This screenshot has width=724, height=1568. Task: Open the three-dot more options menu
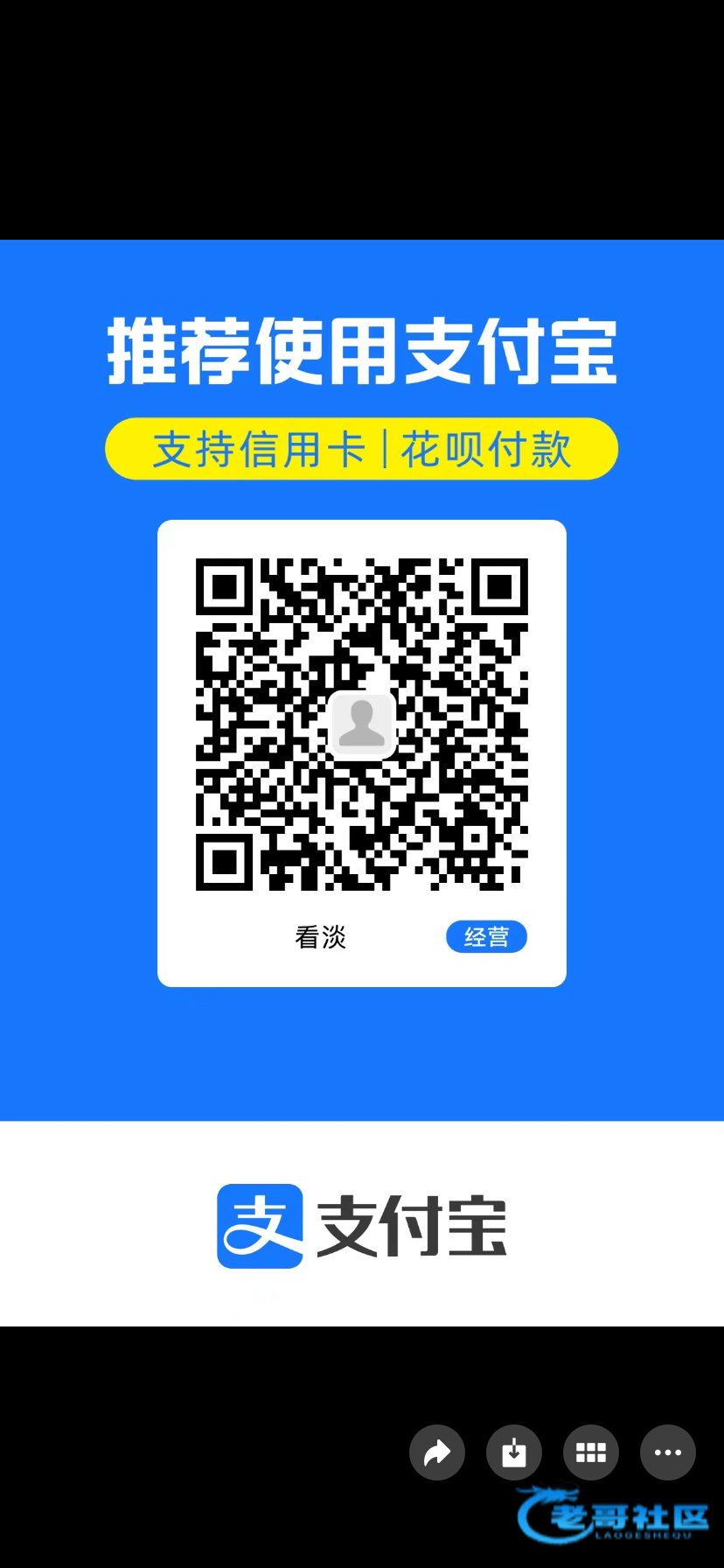pos(668,1452)
